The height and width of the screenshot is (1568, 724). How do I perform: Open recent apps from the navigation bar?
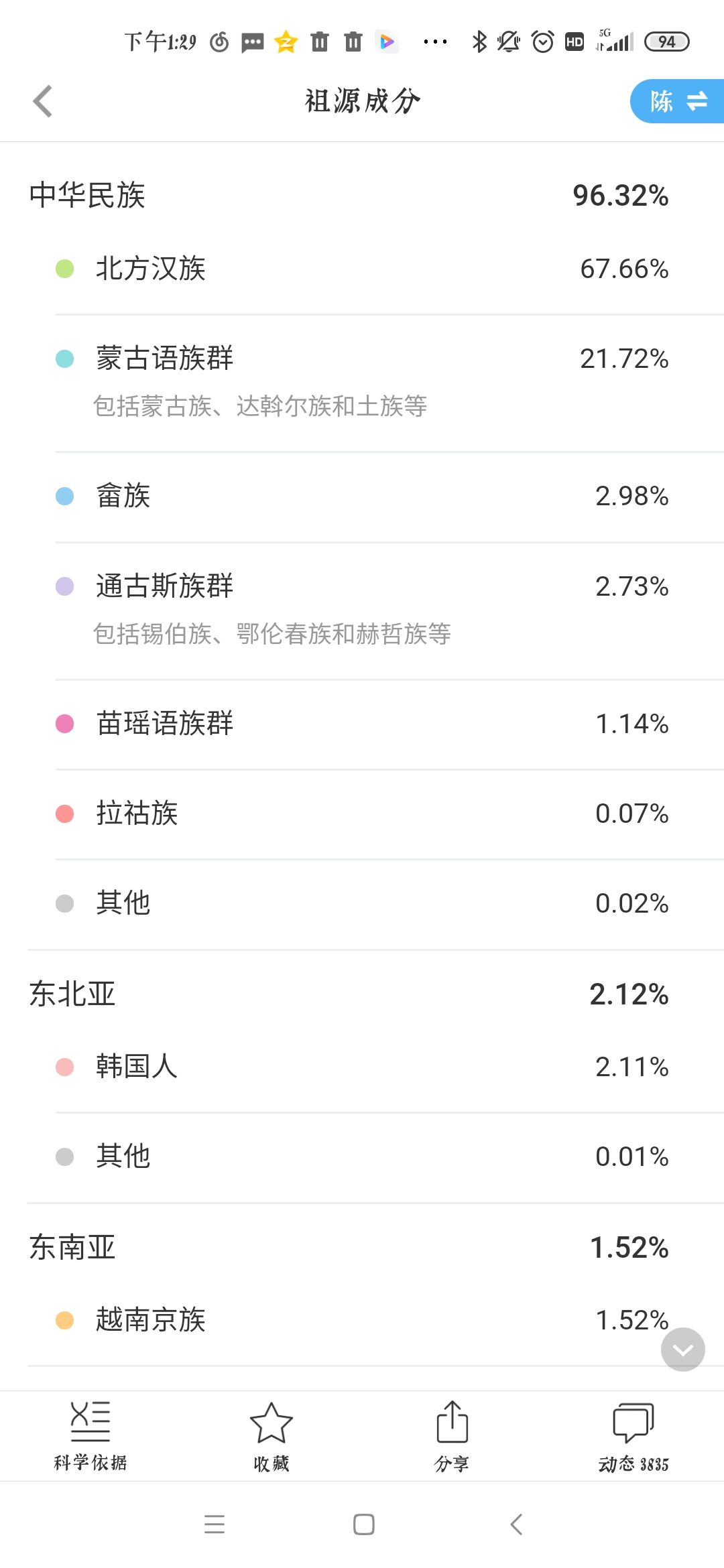(215, 1524)
